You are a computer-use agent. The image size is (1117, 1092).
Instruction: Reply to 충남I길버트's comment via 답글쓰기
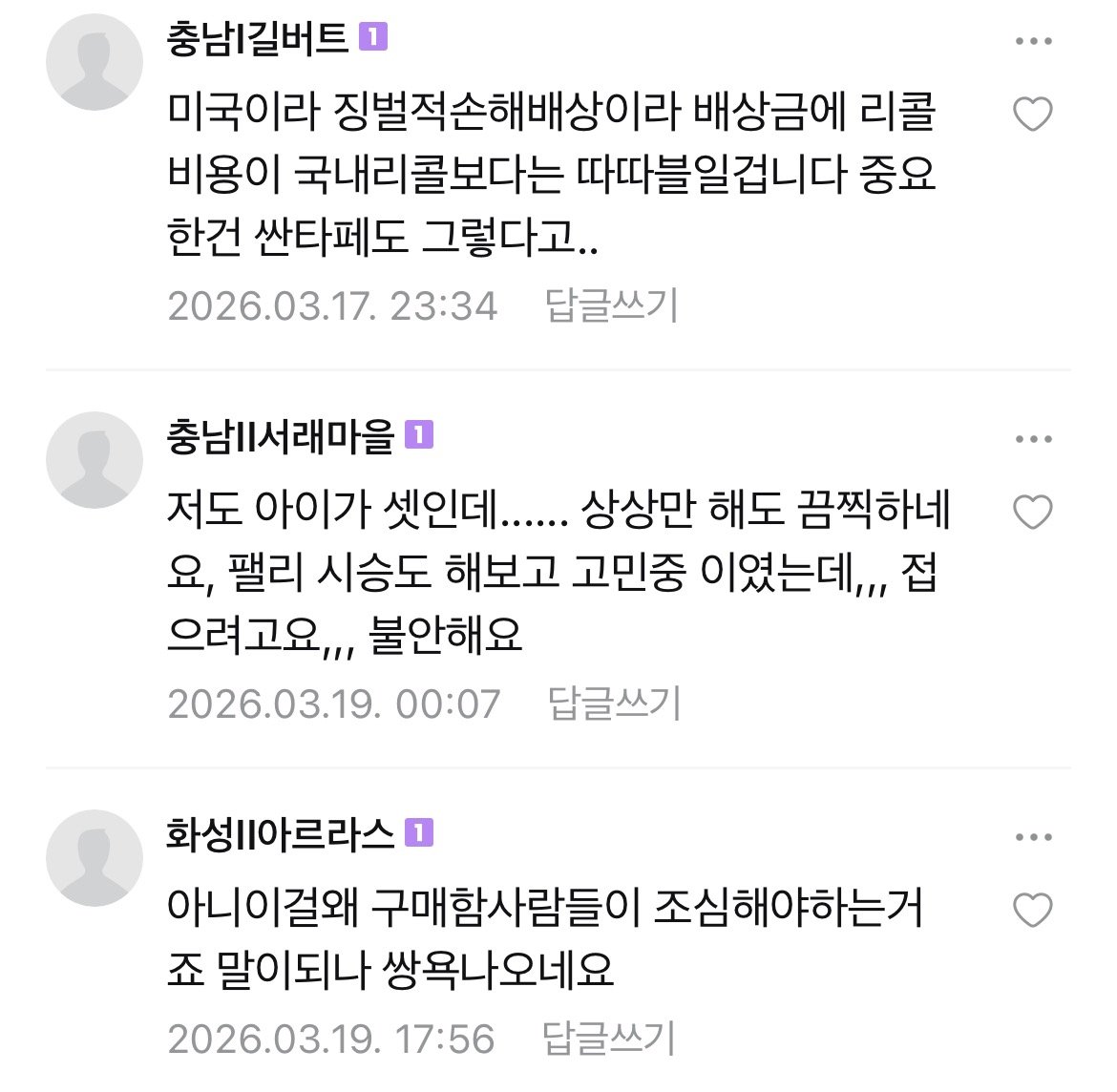point(611,305)
